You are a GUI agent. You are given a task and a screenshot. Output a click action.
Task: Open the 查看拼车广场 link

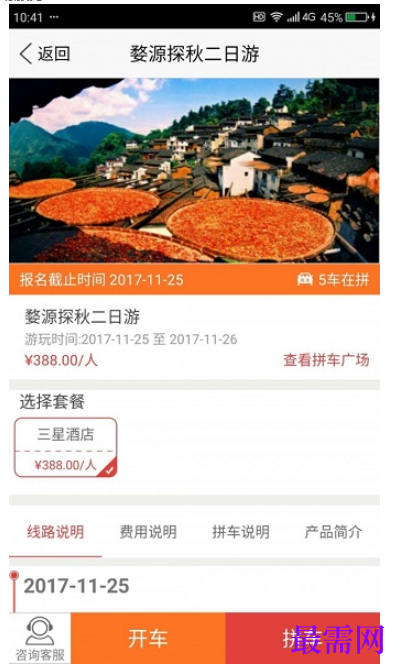point(326,360)
